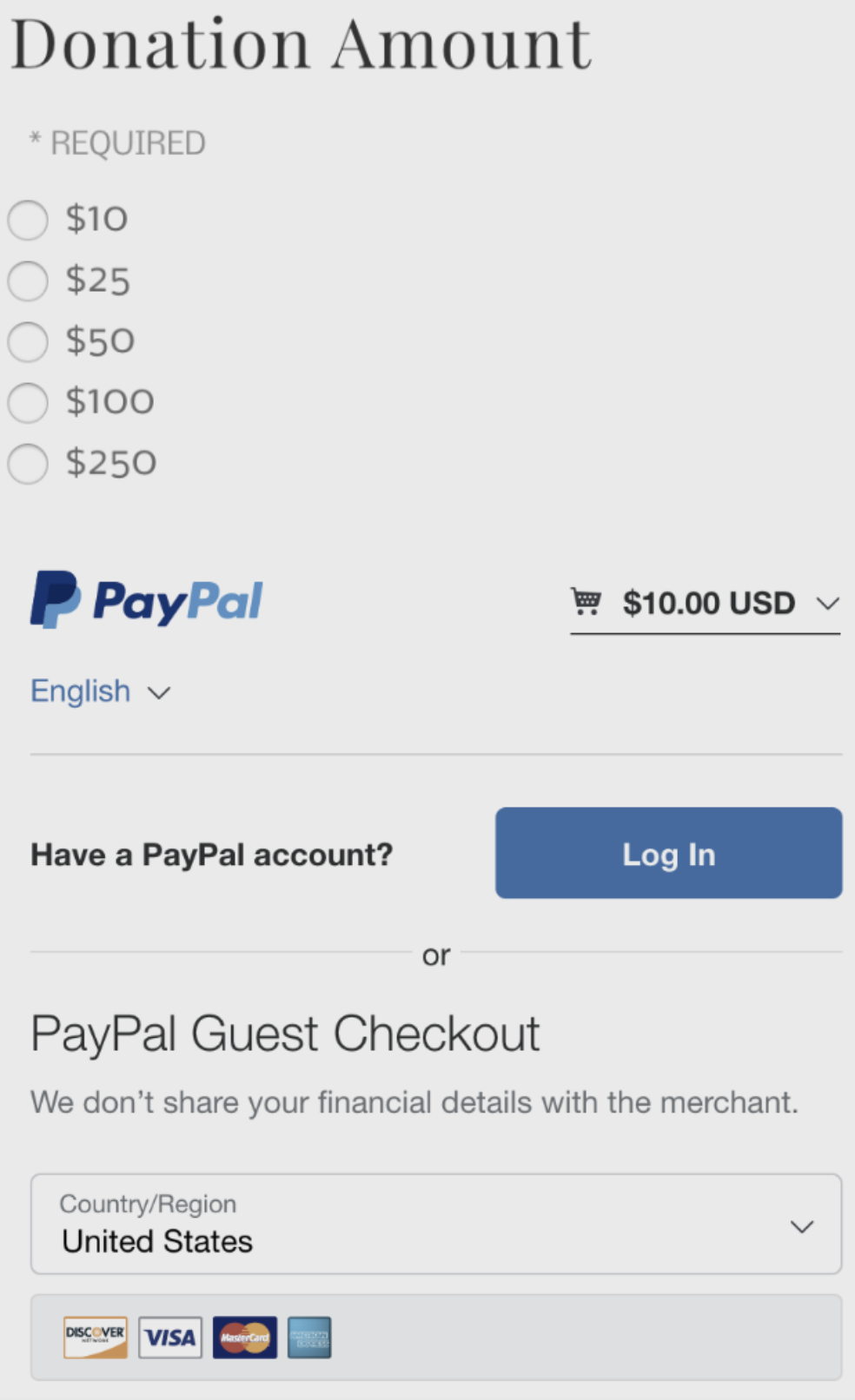Select the $10 donation amount
Screen dimensions: 855x1400
click(27, 221)
